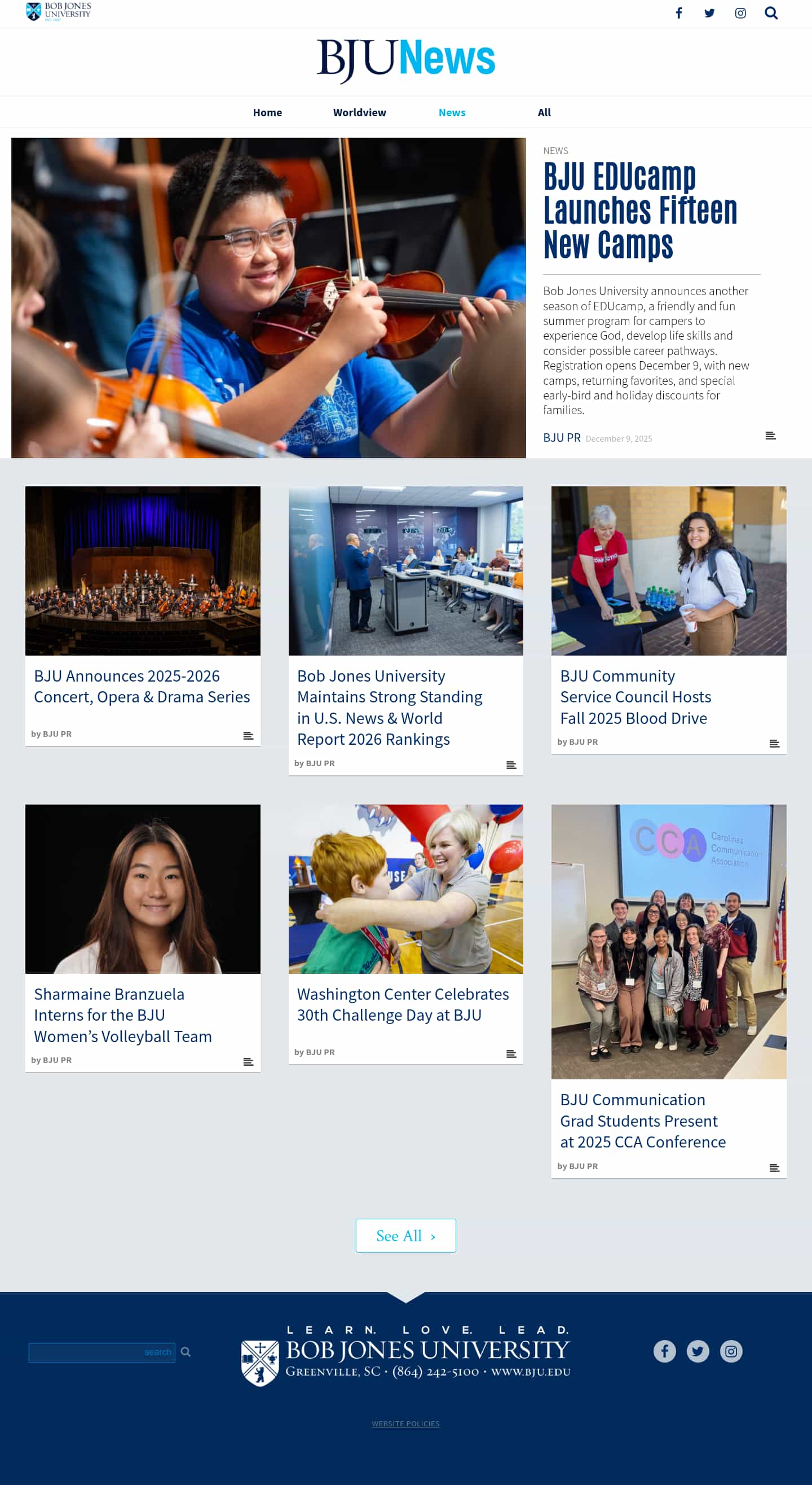
Task: Tap the See All button
Action: click(405, 1235)
